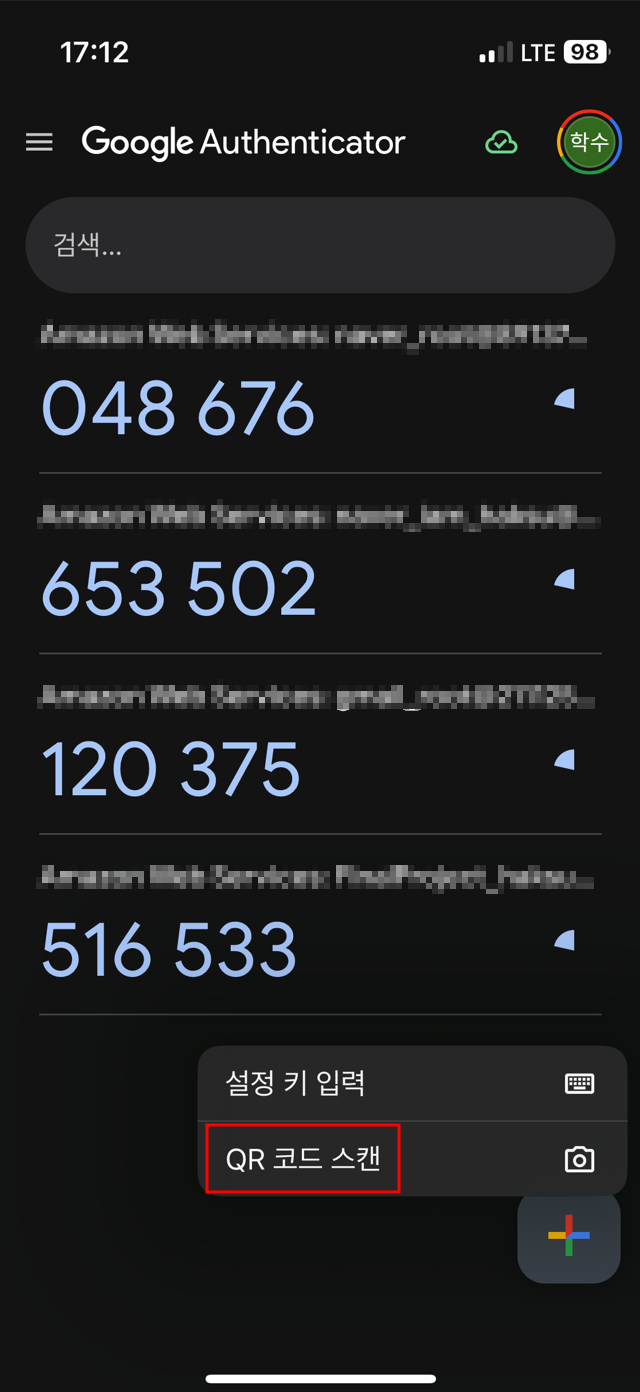Copy the code 653 502
The height and width of the screenshot is (1392, 640).
pyautogui.click(x=178, y=588)
